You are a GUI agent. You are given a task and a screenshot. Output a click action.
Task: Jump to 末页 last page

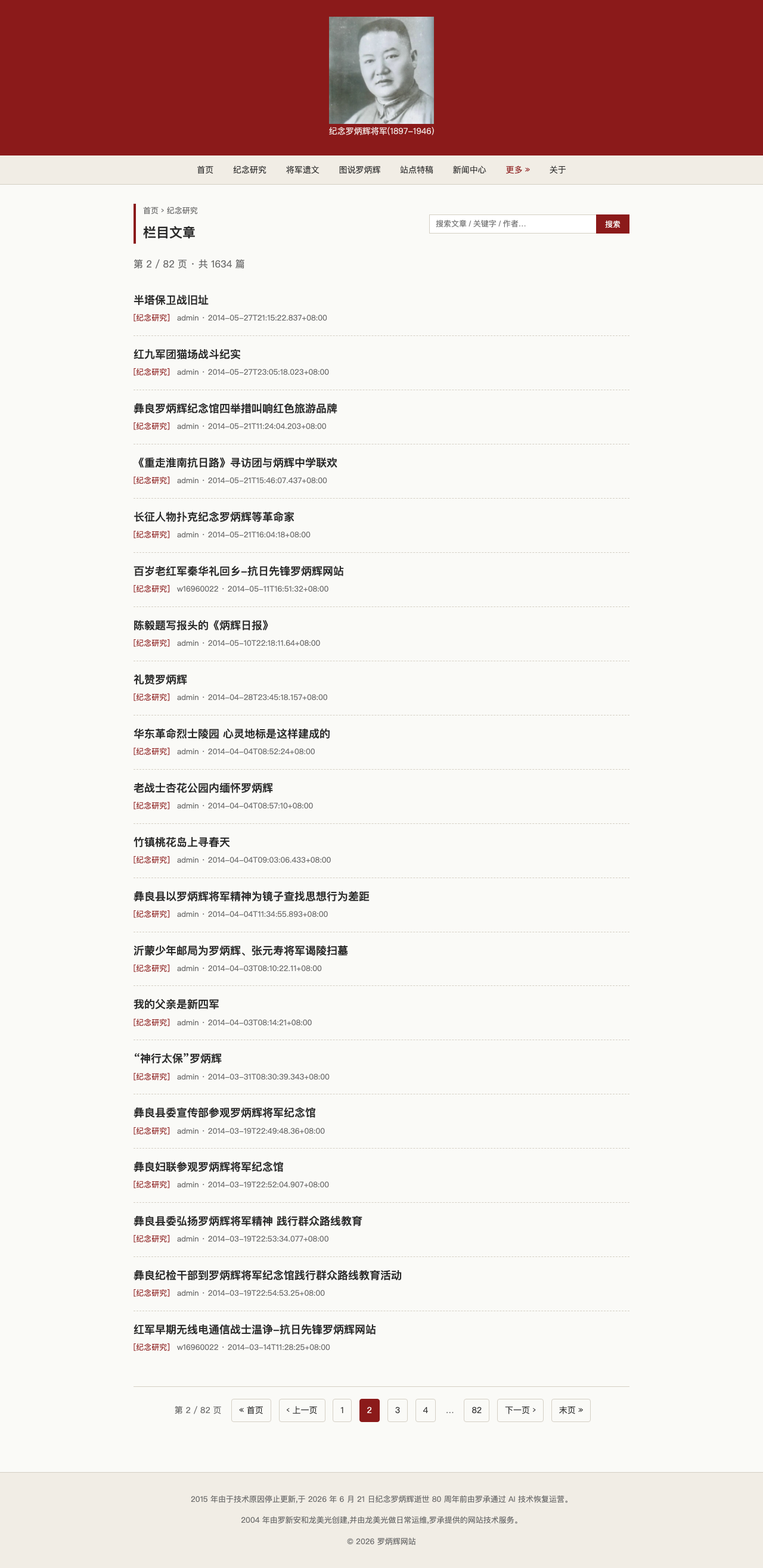click(x=571, y=1410)
